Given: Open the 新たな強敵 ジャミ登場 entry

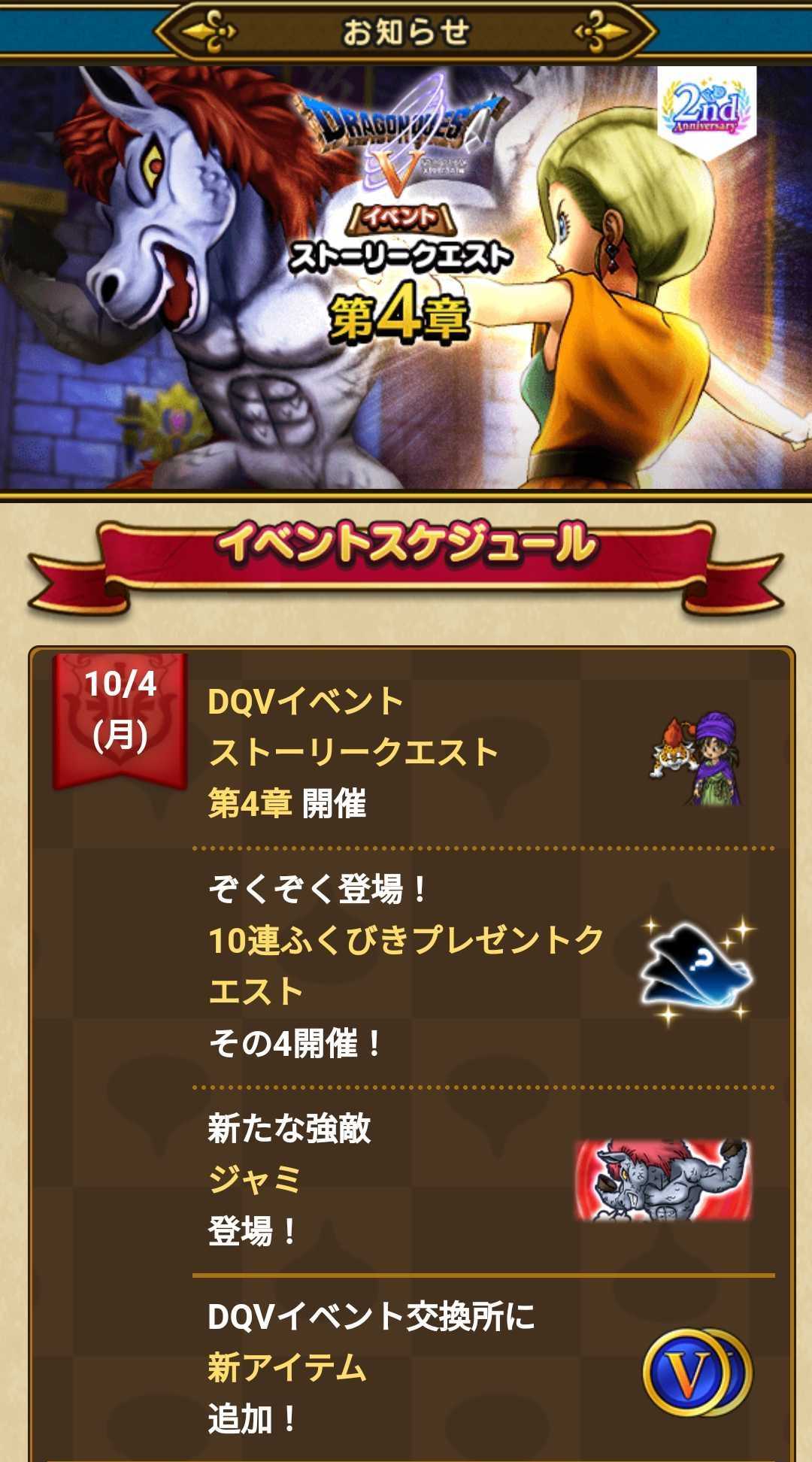Looking at the screenshot, I should click(483, 1181).
